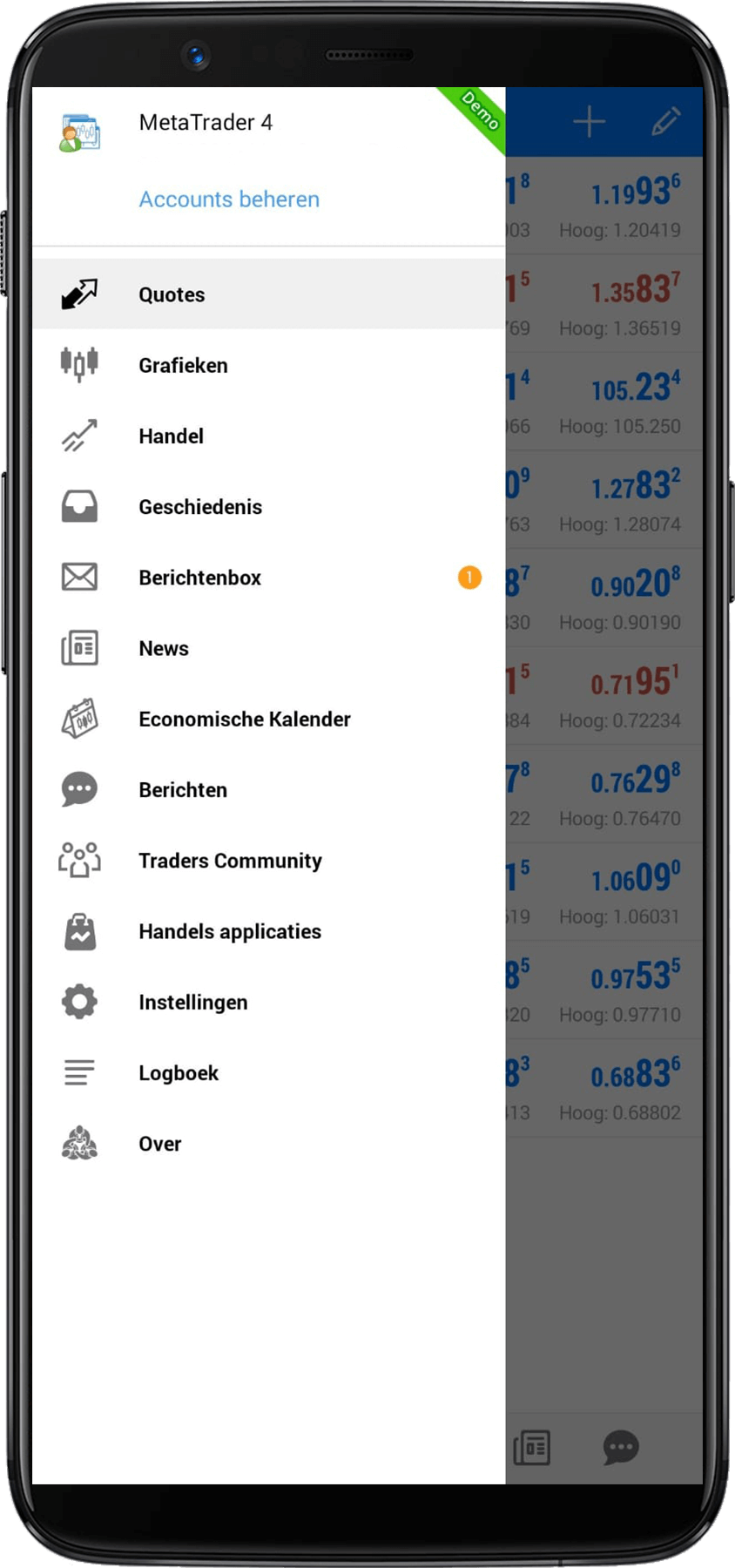Open News via the newspaper icon
This screenshot has width=735, height=1568.
click(79, 647)
